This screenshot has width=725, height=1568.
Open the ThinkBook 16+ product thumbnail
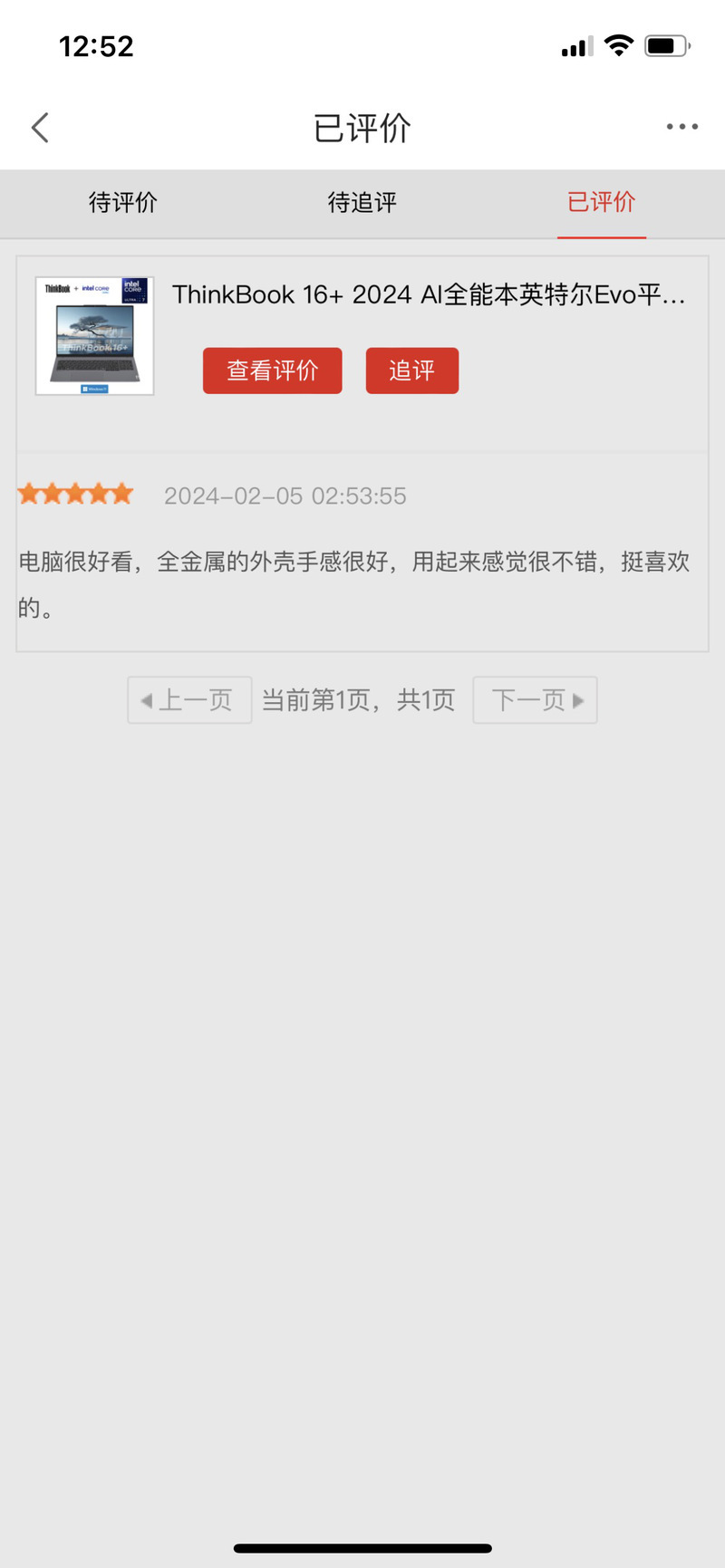click(x=94, y=336)
